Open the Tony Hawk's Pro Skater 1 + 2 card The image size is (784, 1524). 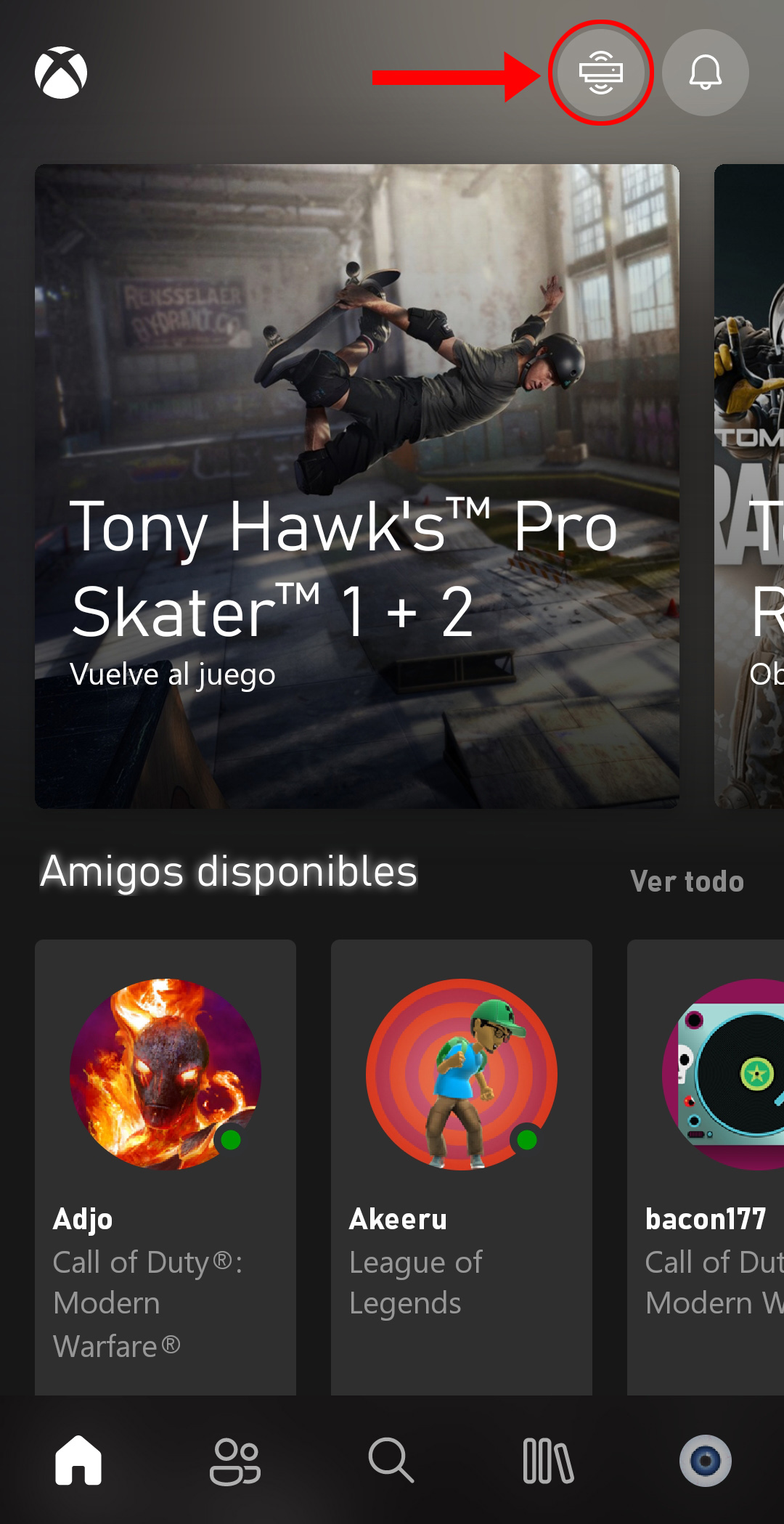(x=357, y=486)
